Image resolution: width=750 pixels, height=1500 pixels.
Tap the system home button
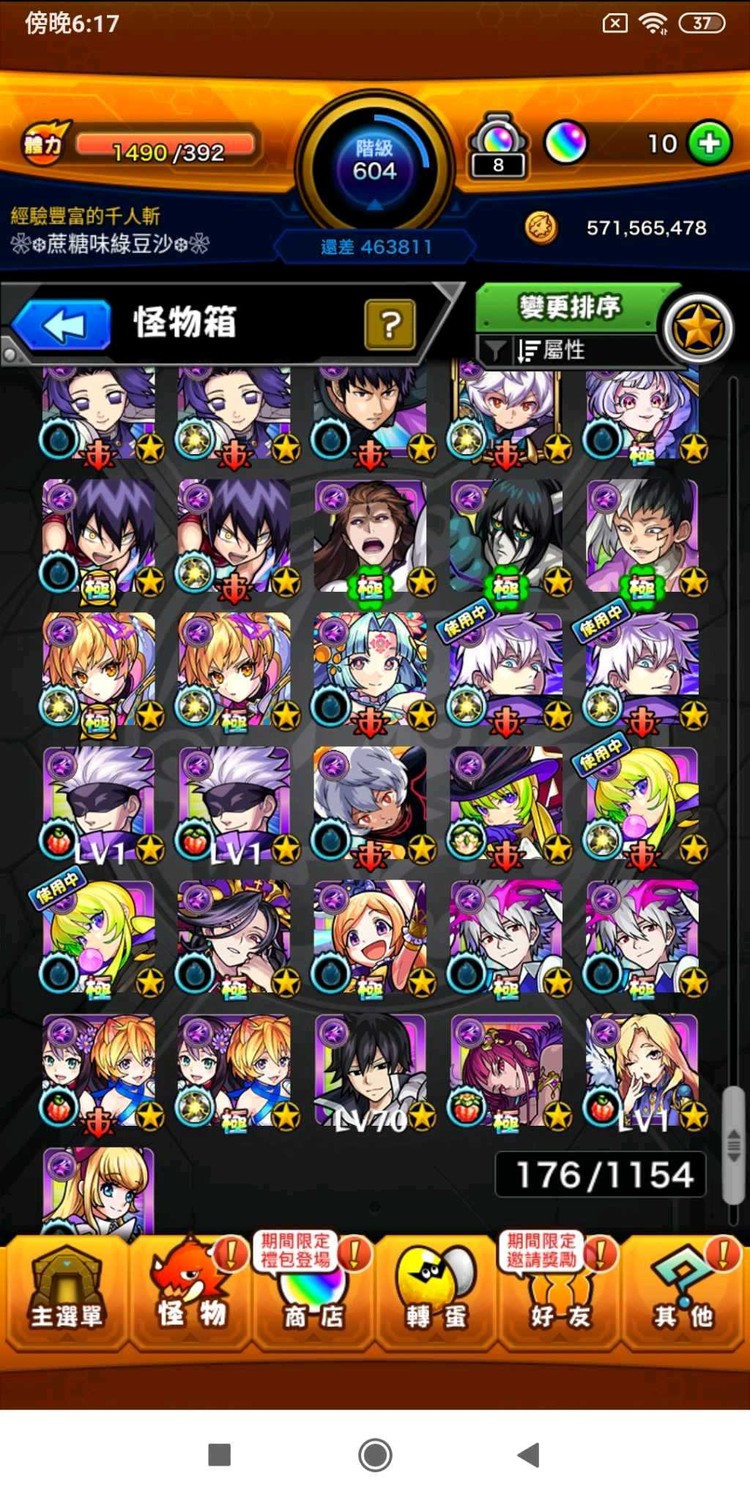375,1454
